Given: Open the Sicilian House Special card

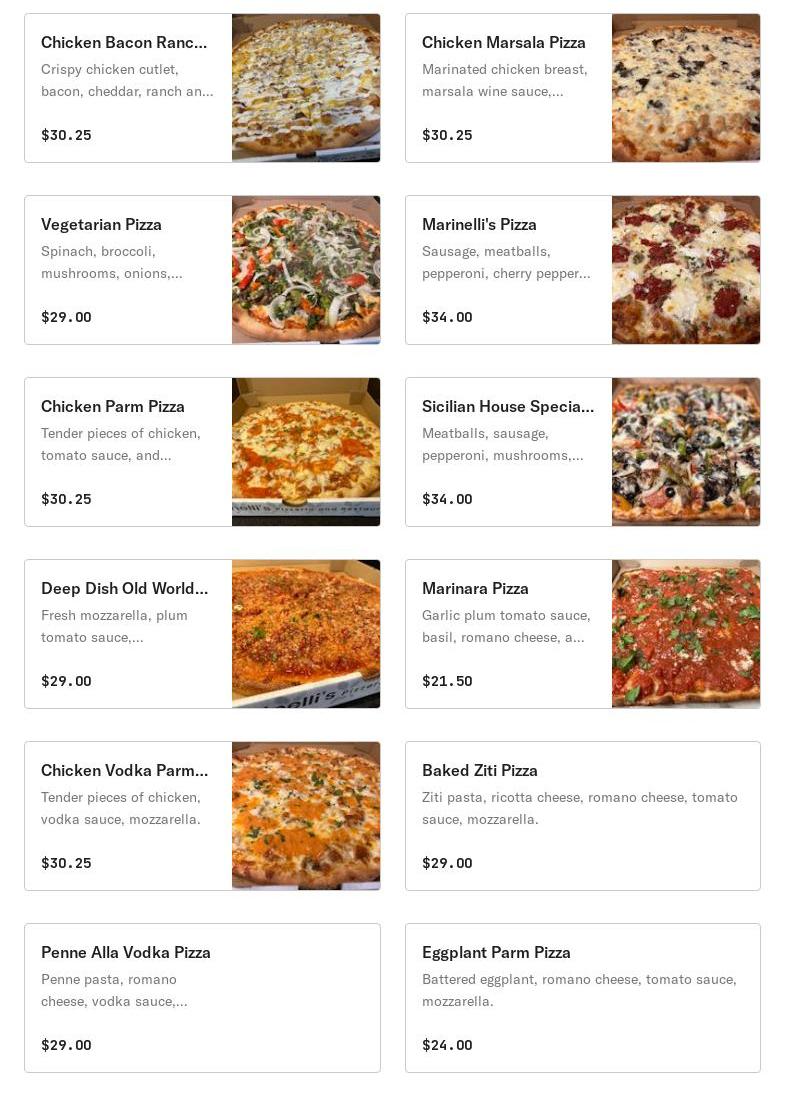Looking at the screenshot, I should point(582,452).
